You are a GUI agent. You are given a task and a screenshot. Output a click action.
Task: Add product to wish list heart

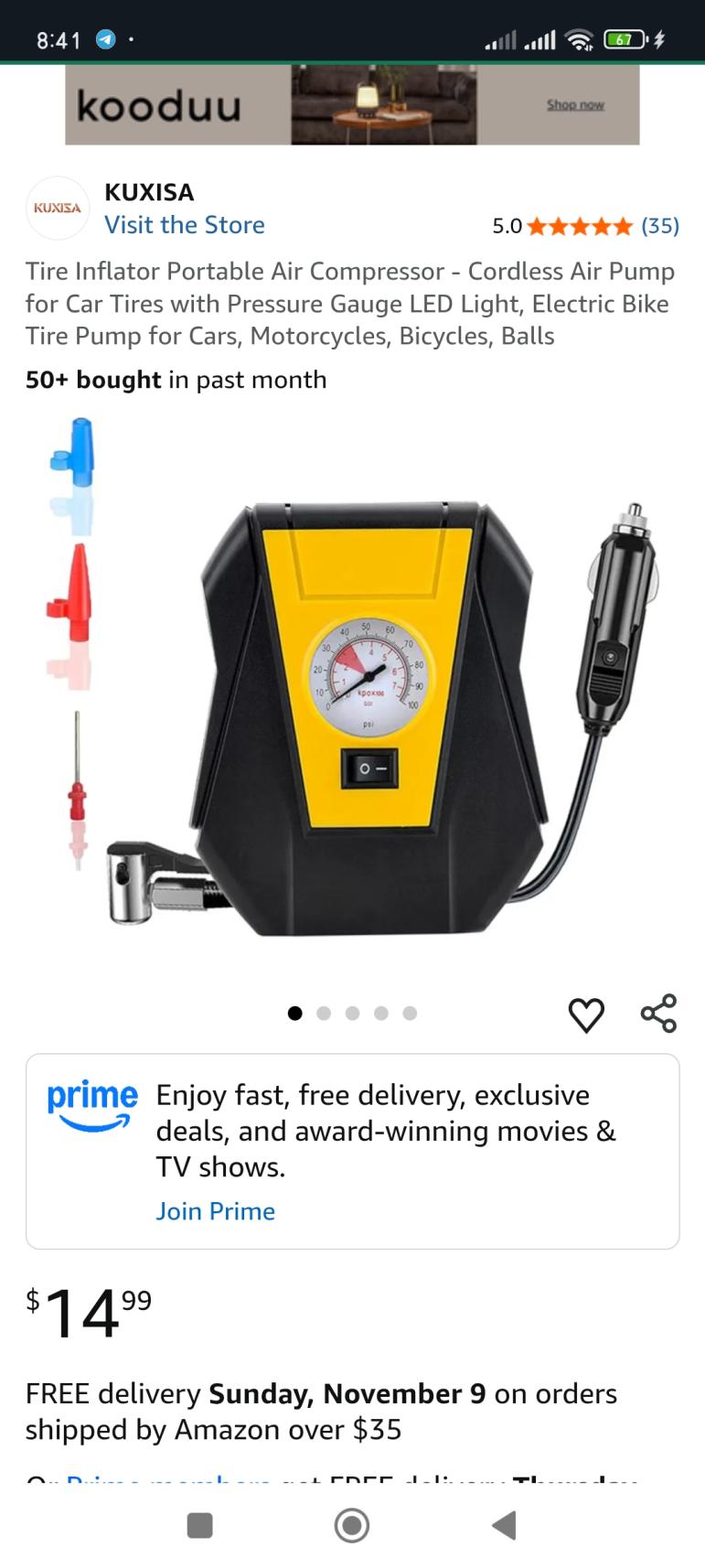click(586, 1015)
